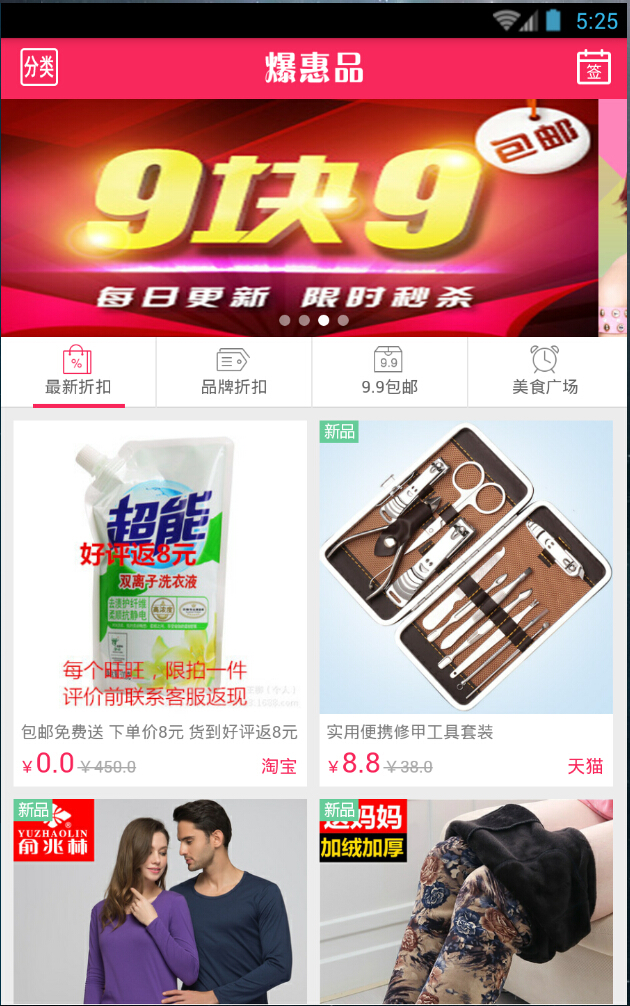Open the 俞兆林 thermal clothing product

point(160,900)
